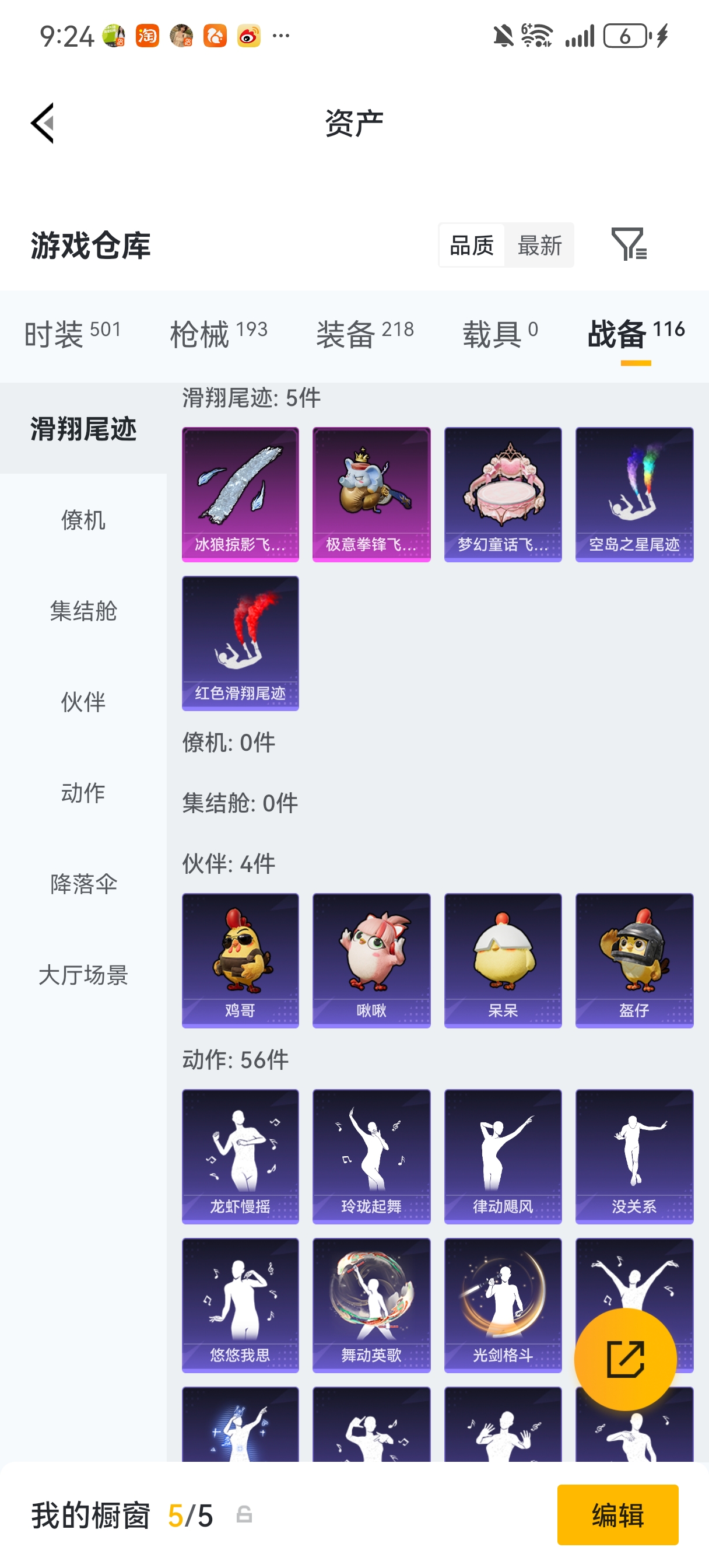
Task: Switch to the 时装 tab
Action: 72,334
